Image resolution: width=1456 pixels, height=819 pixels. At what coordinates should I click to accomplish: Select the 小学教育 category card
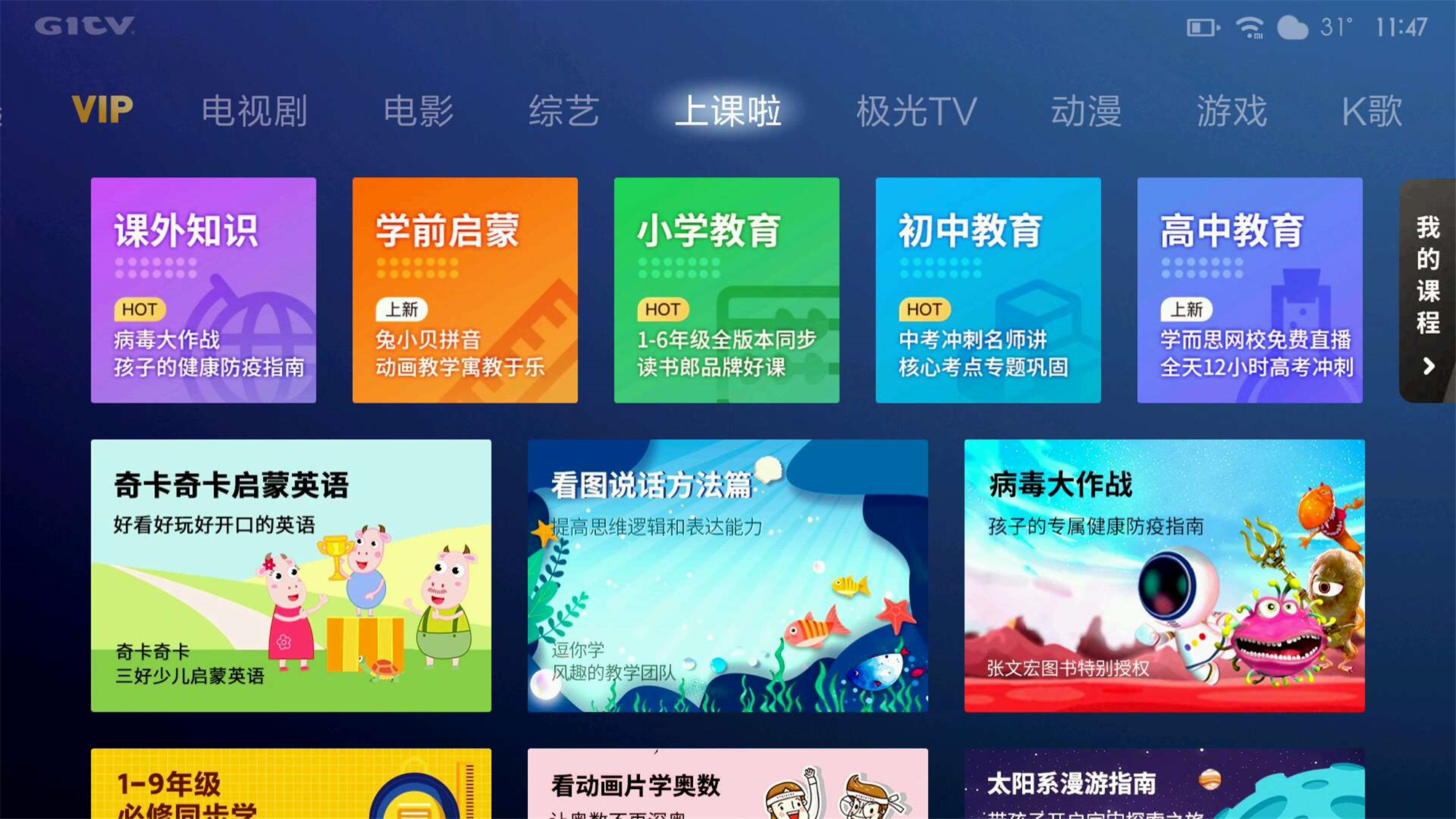coord(726,290)
